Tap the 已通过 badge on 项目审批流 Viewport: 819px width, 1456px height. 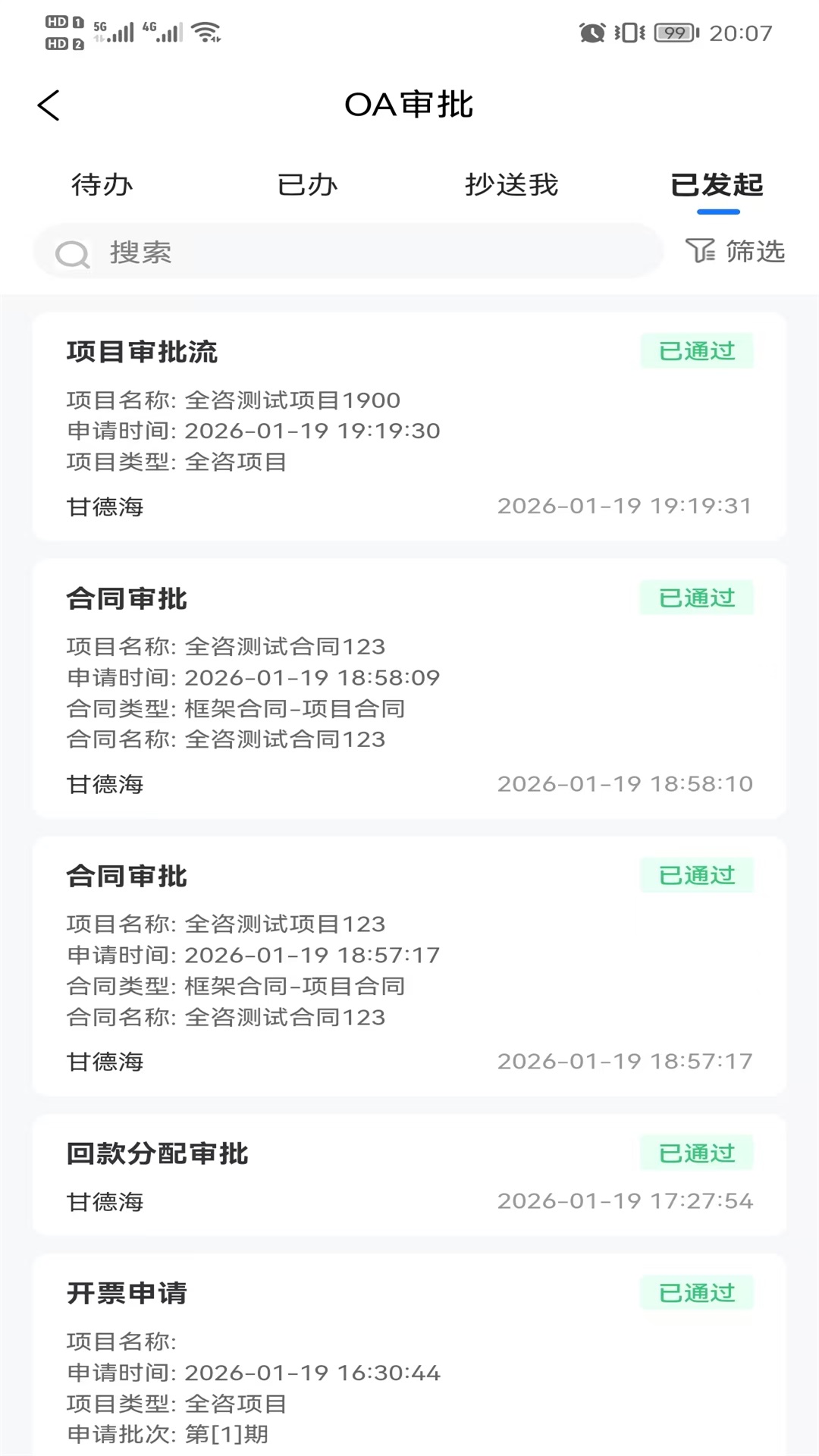[696, 350]
